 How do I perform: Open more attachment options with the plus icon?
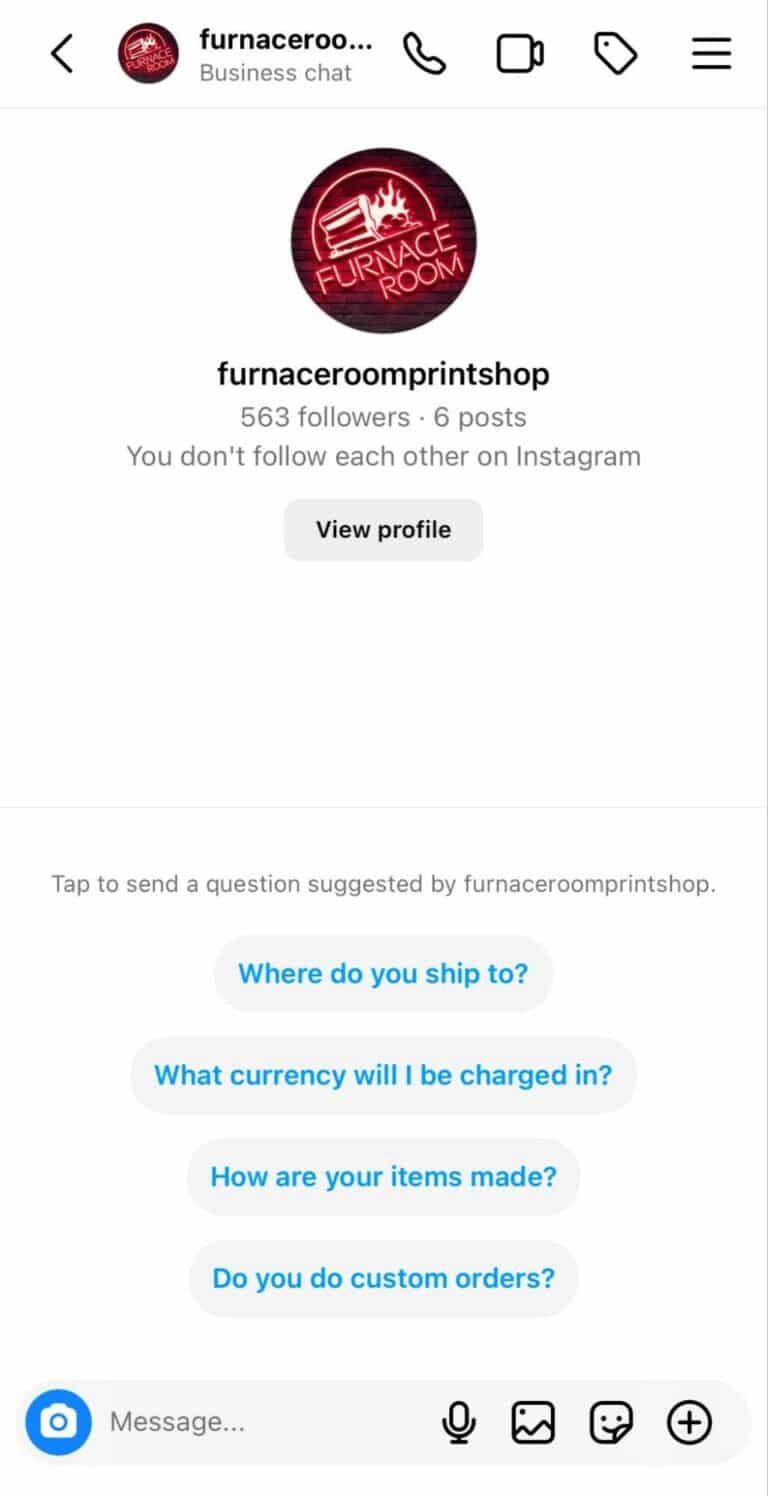click(688, 1421)
